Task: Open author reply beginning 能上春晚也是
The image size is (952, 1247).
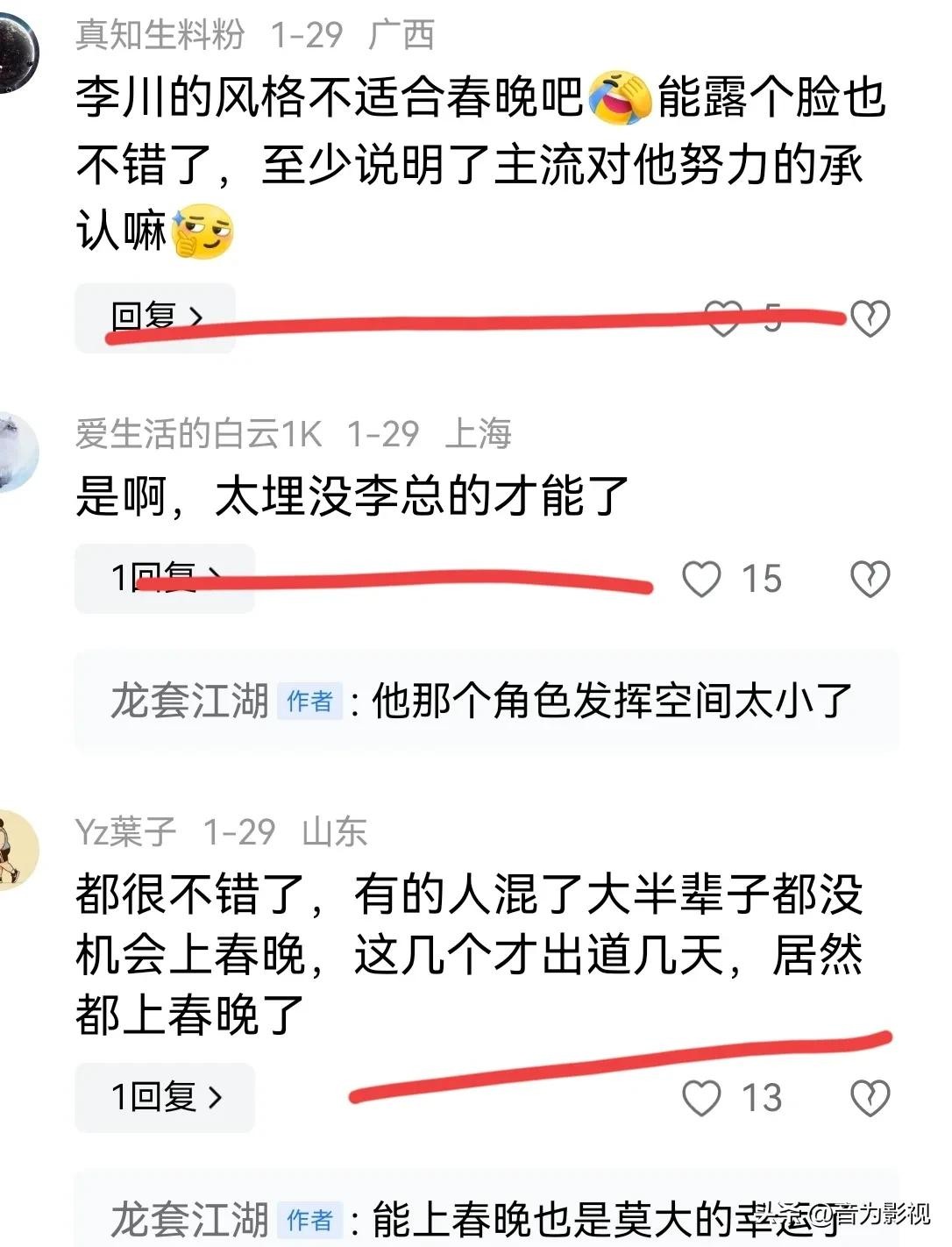Action: point(487,1217)
